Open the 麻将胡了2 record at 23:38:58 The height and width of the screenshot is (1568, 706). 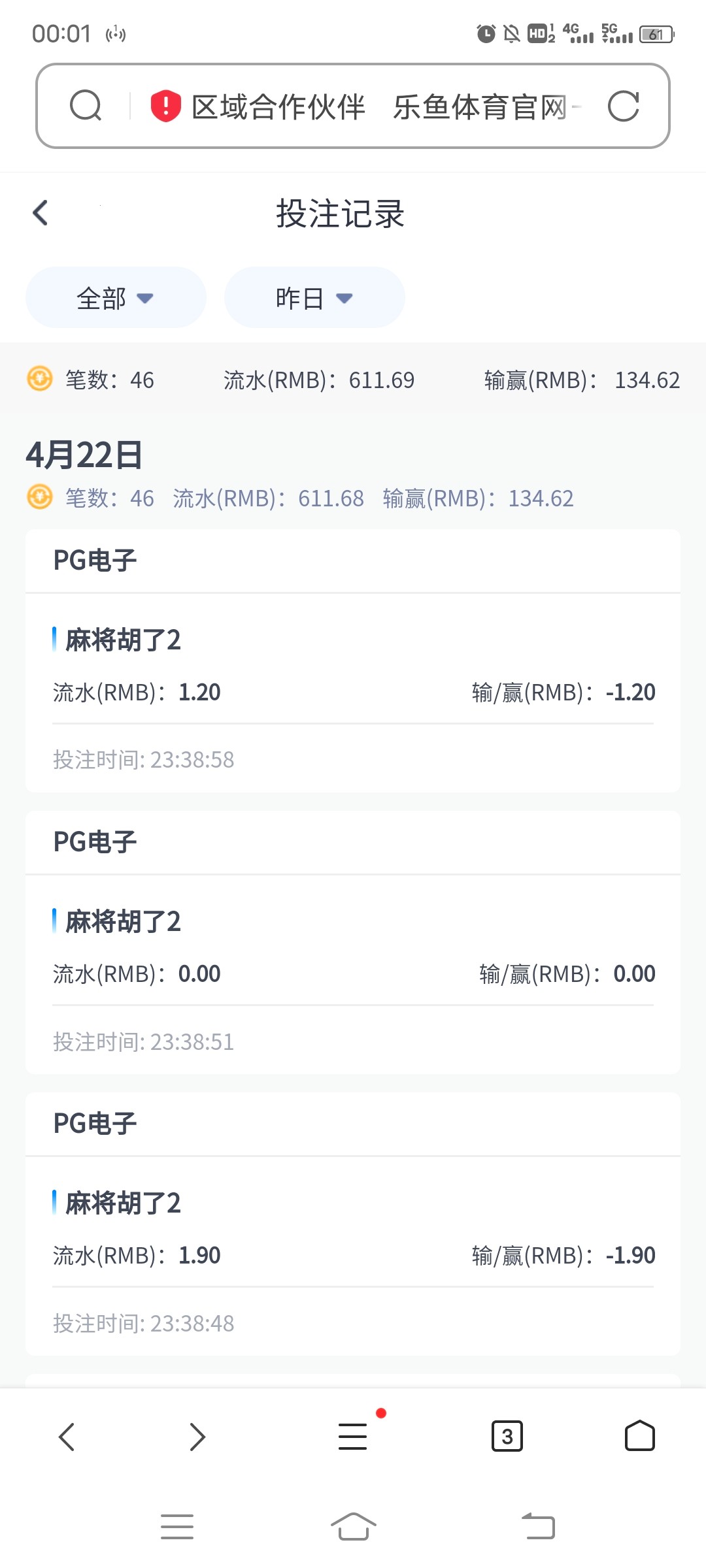[353, 693]
